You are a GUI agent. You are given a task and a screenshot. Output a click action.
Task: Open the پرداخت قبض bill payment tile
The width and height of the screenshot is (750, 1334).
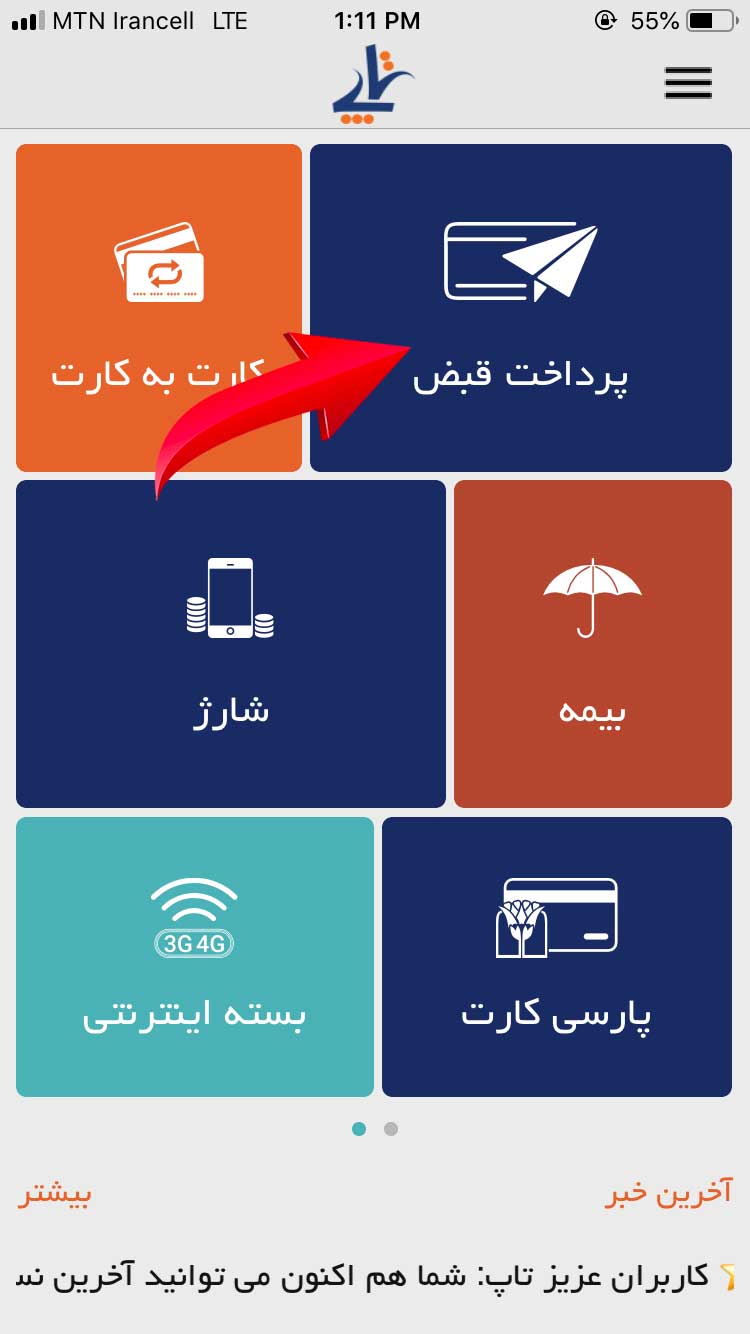pos(521,308)
